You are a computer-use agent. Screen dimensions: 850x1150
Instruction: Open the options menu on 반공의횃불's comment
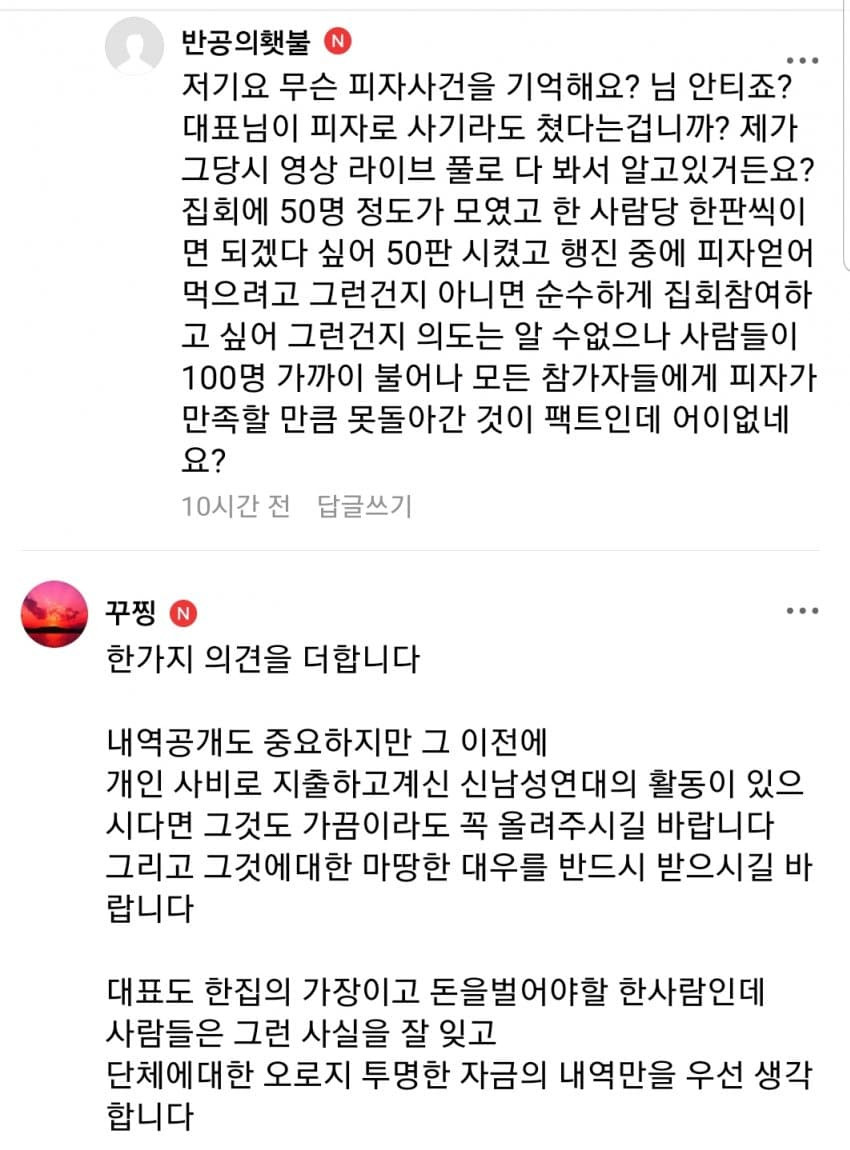(803, 61)
